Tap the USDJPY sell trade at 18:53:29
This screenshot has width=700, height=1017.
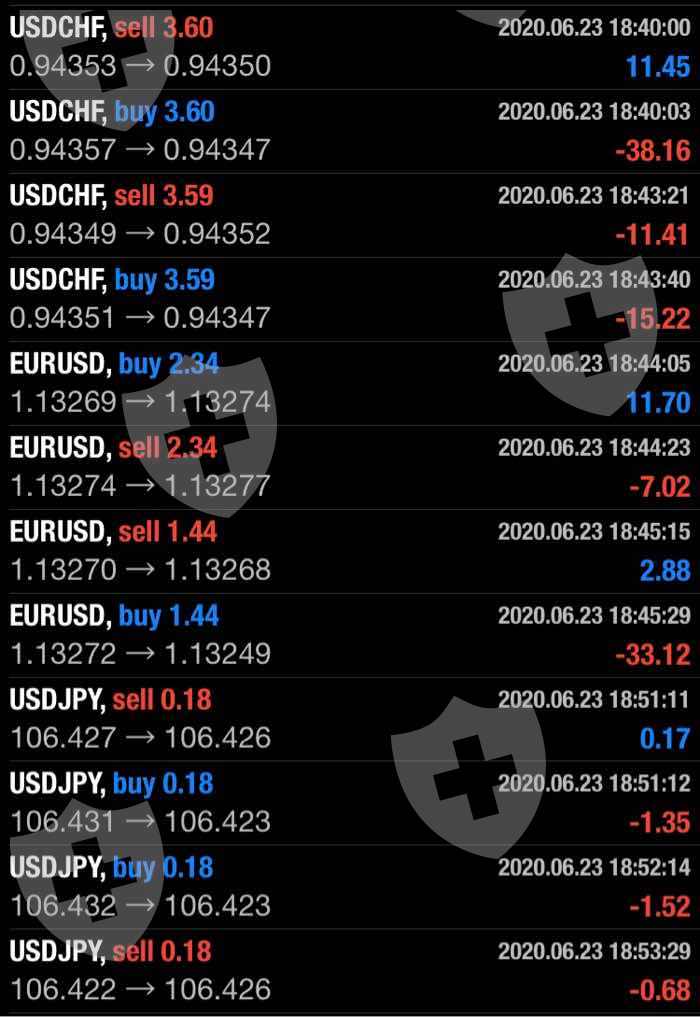pyautogui.click(x=350, y=971)
